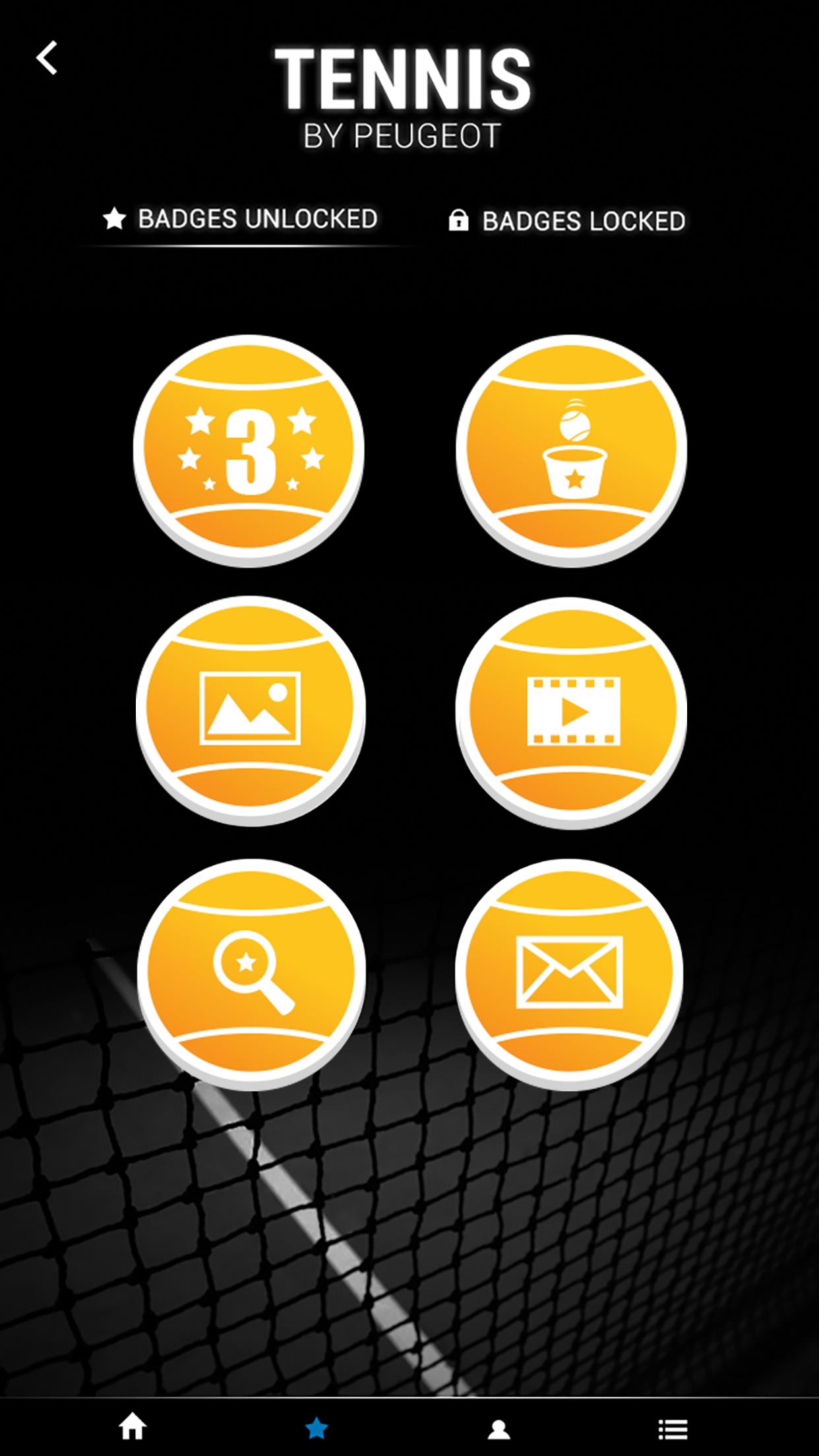View the photo picture badge

click(x=250, y=710)
